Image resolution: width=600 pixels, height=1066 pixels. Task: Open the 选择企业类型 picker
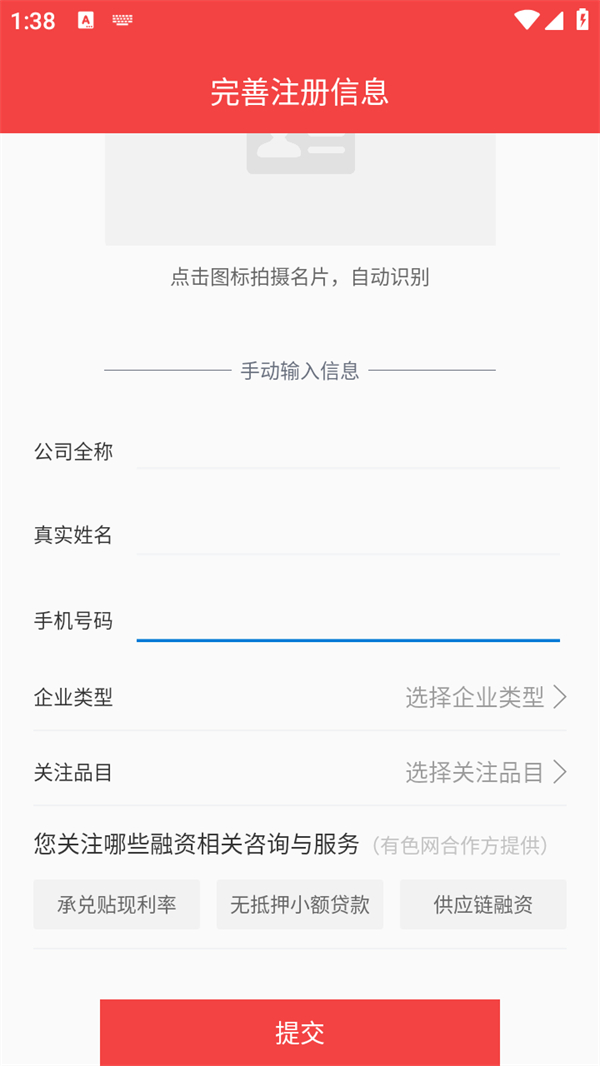[x=485, y=697]
